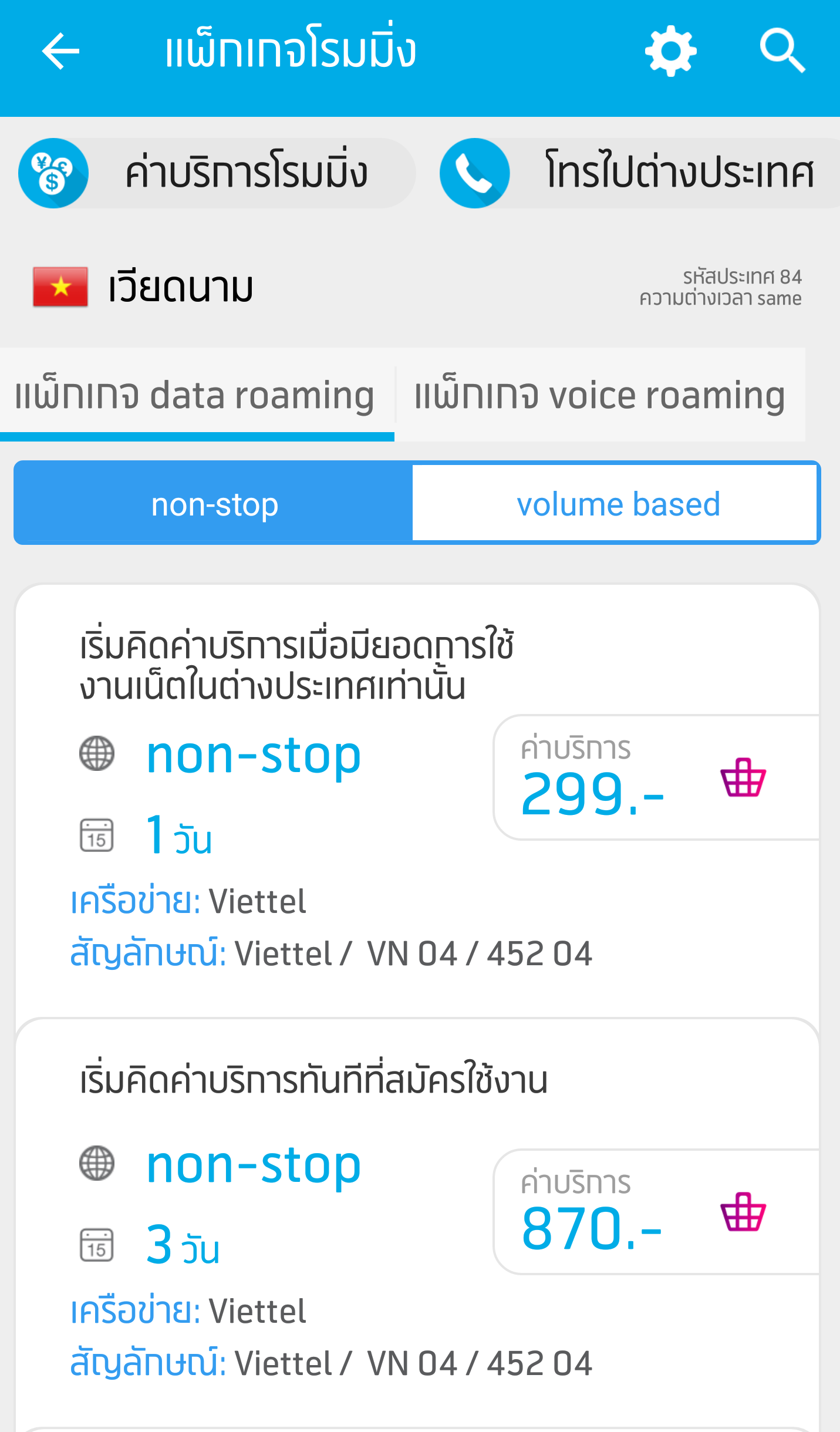Image resolution: width=840 pixels, height=1432 pixels.
Task: Select the volume based segment
Action: [x=618, y=504]
